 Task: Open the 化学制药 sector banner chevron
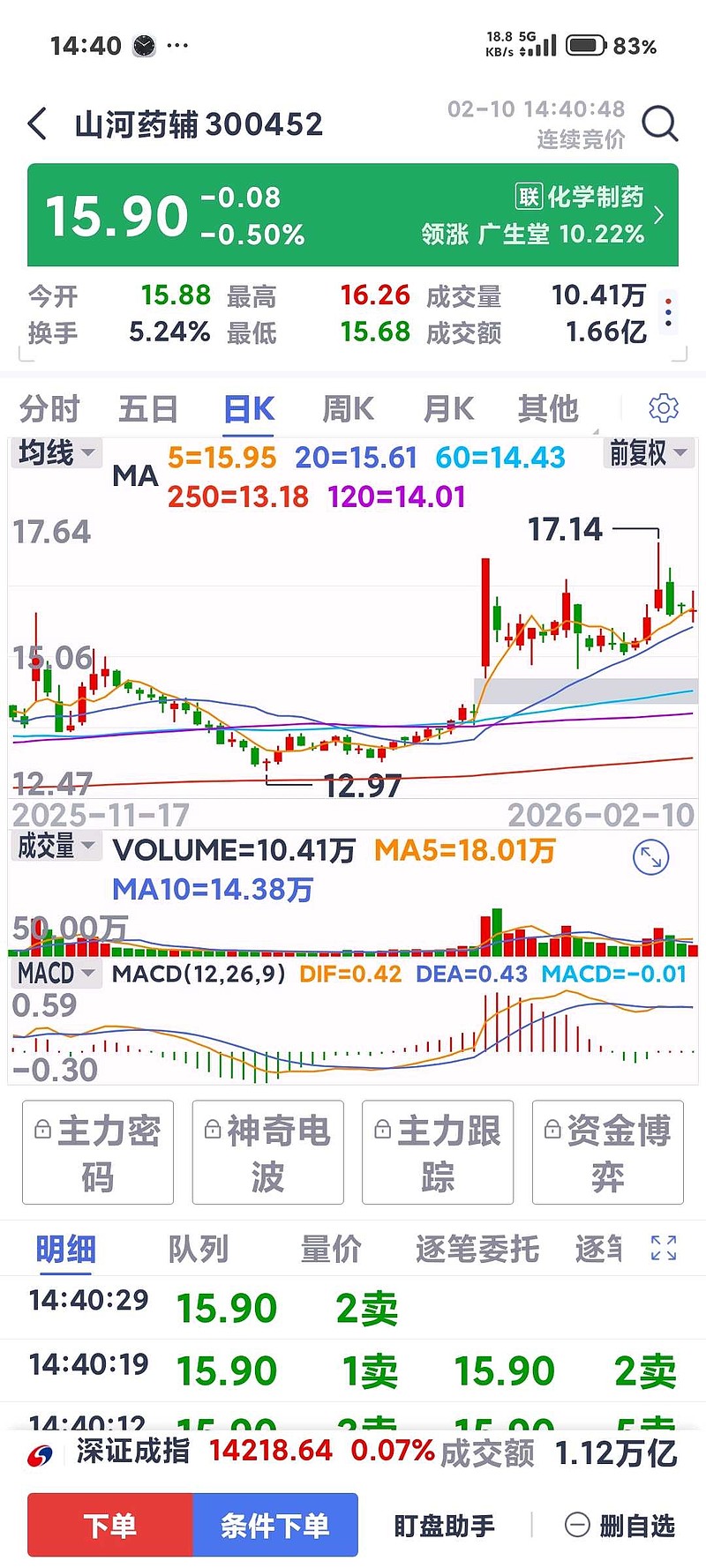pyautogui.click(x=658, y=215)
